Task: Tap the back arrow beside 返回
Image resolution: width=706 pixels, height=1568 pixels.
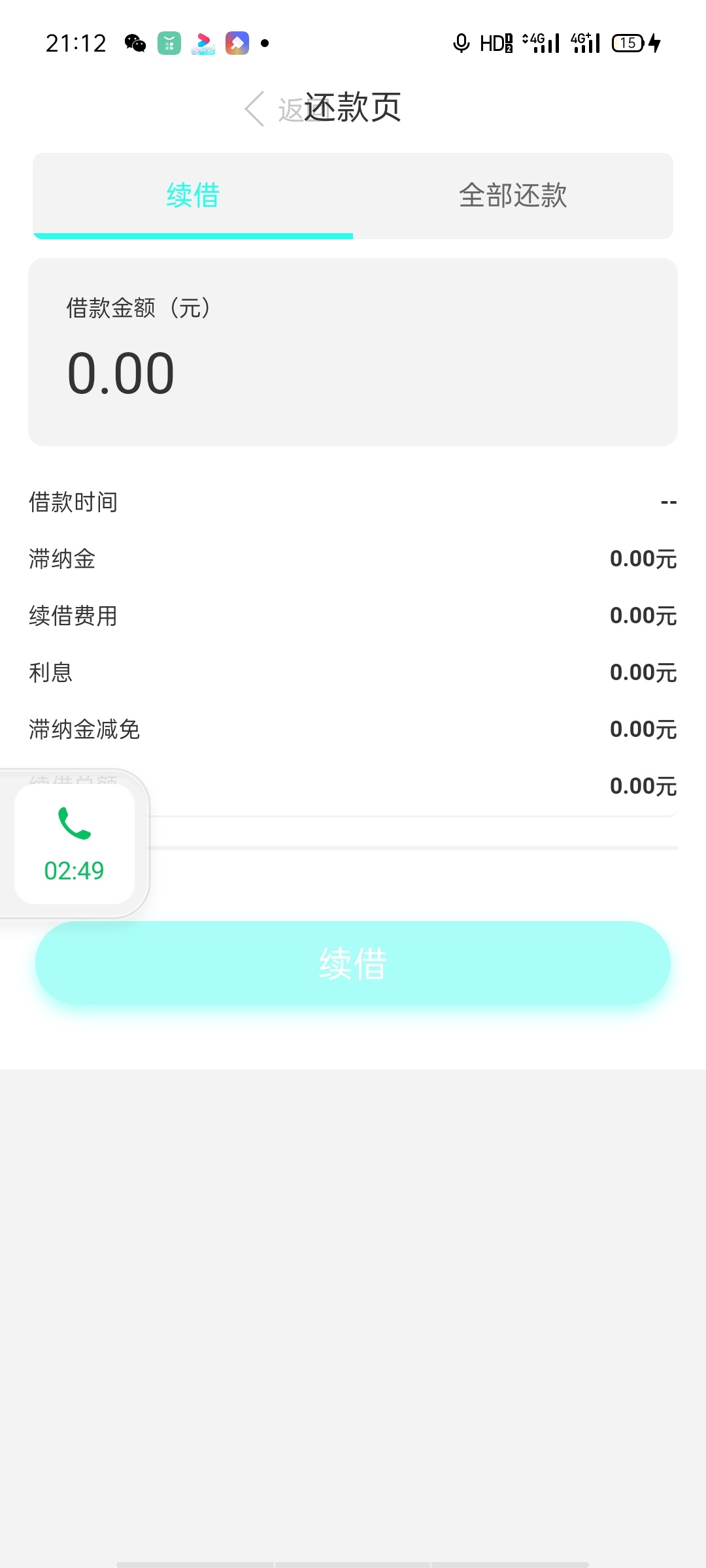Action: tap(255, 108)
